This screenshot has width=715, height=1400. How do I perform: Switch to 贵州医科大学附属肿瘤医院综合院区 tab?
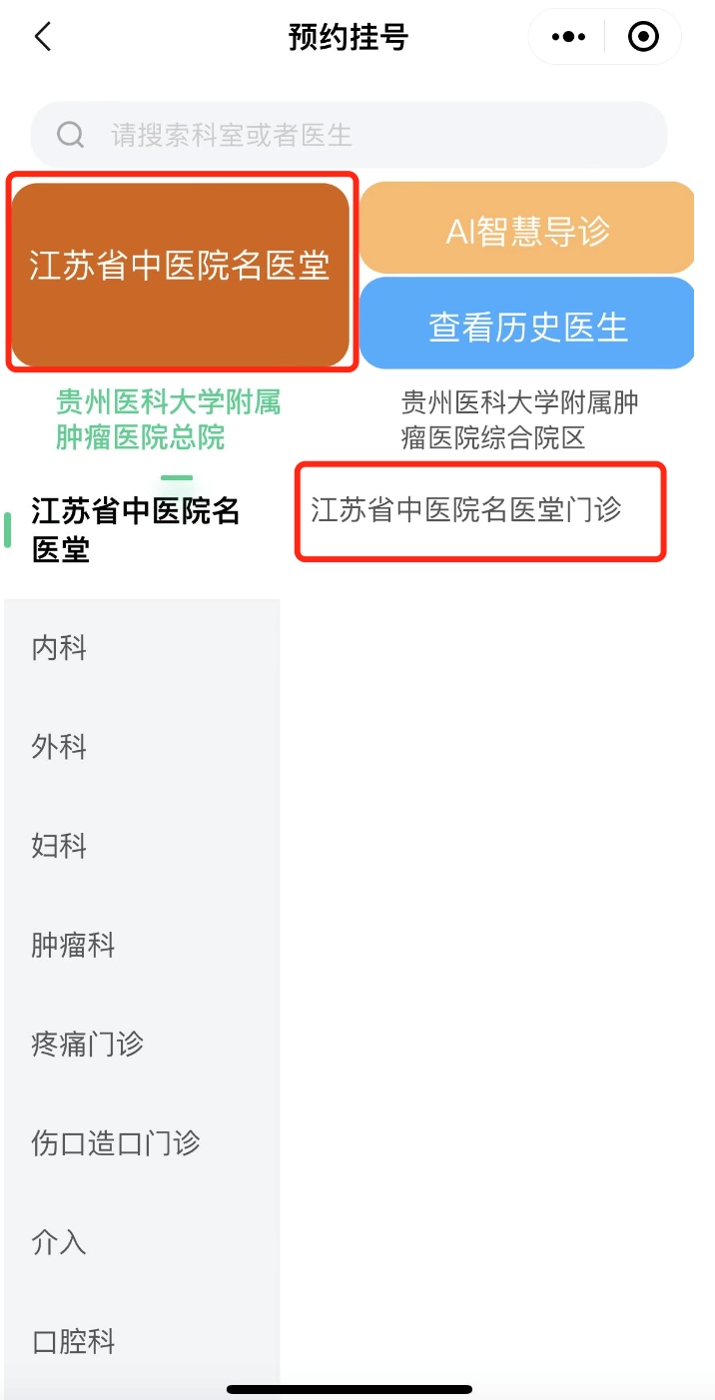(x=518, y=420)
